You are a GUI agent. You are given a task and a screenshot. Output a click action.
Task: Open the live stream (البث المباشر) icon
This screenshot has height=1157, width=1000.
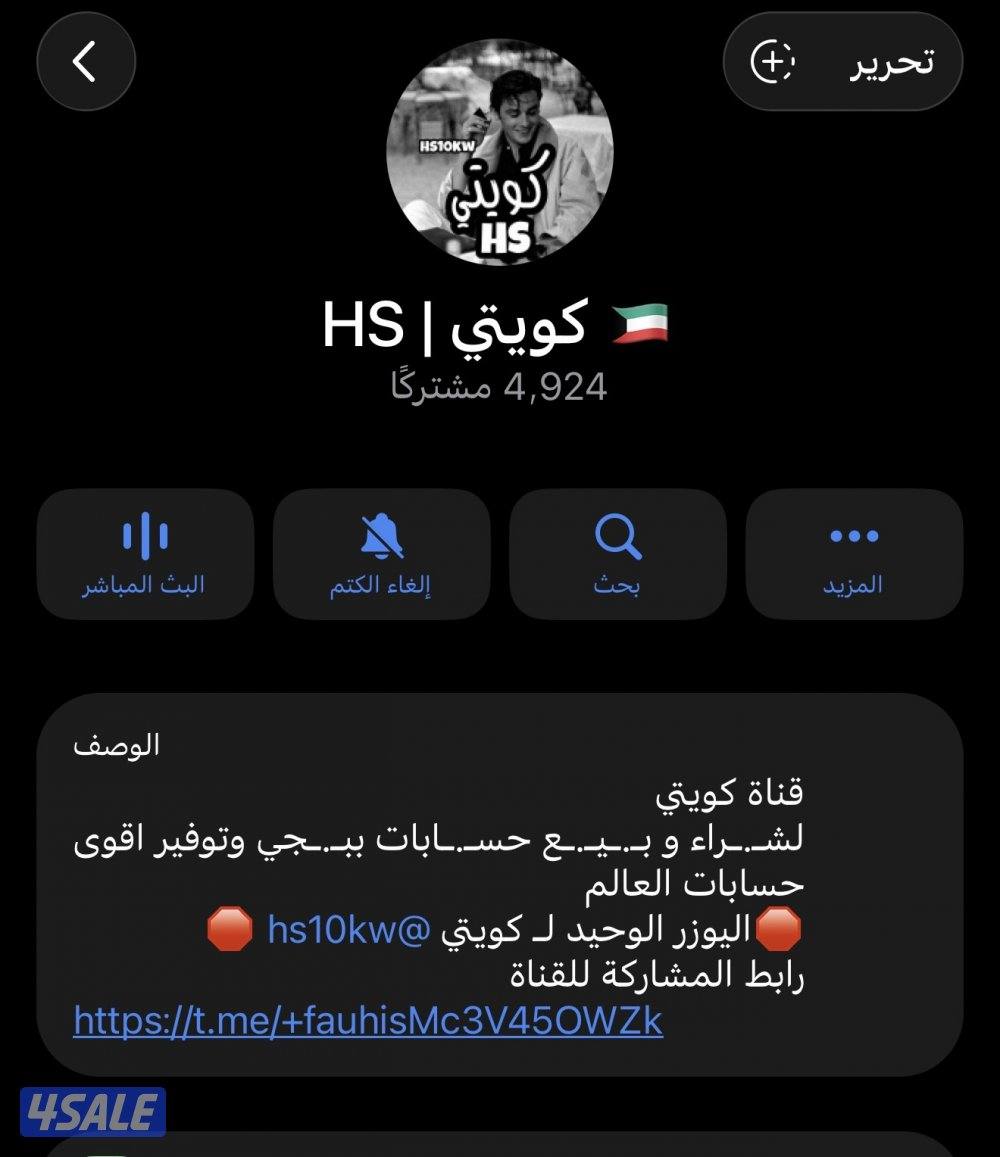click(145, 540)
